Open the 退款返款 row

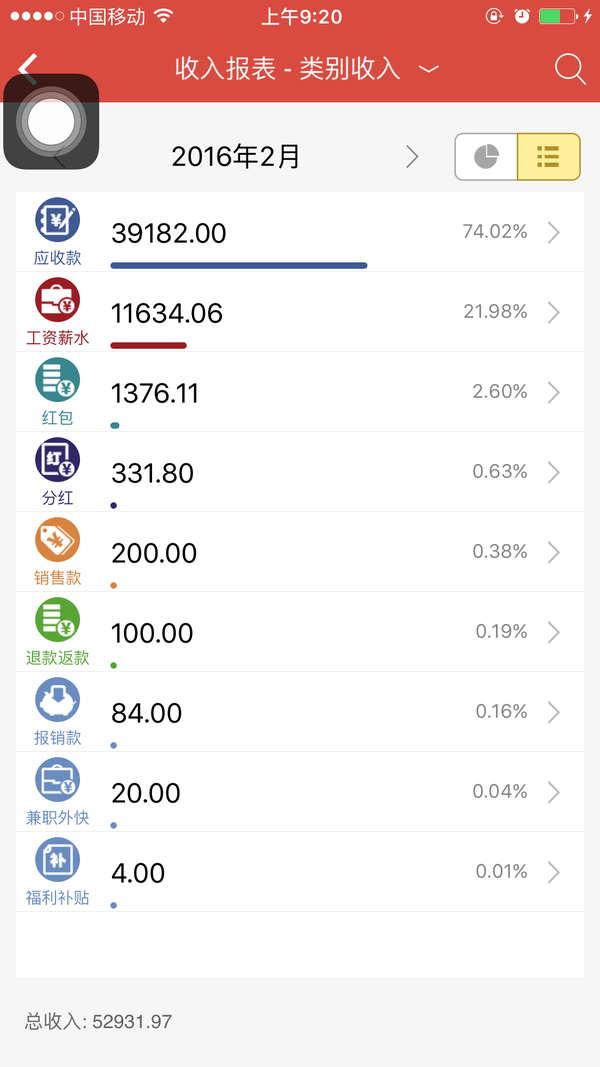tap(300, 631)
